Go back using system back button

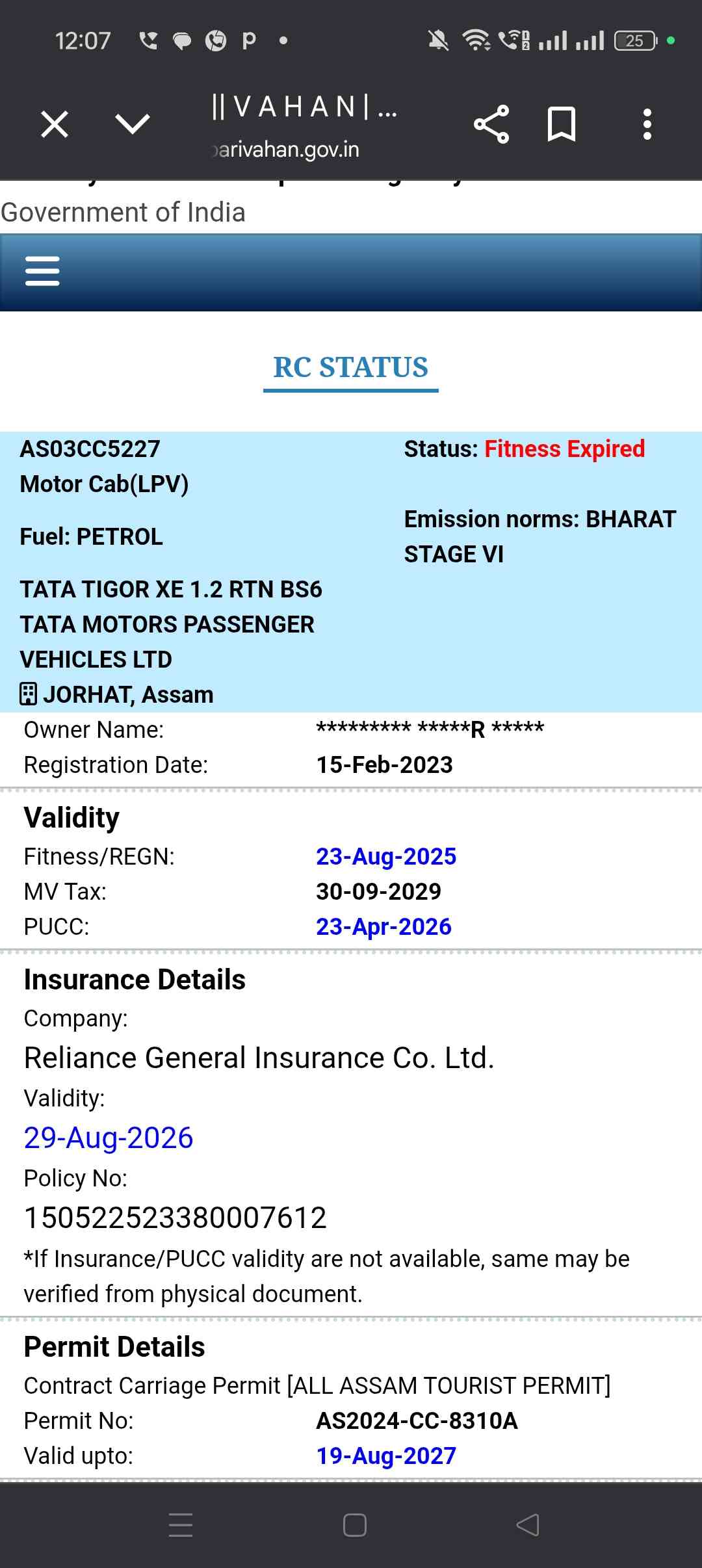[x=527, y=1524]
